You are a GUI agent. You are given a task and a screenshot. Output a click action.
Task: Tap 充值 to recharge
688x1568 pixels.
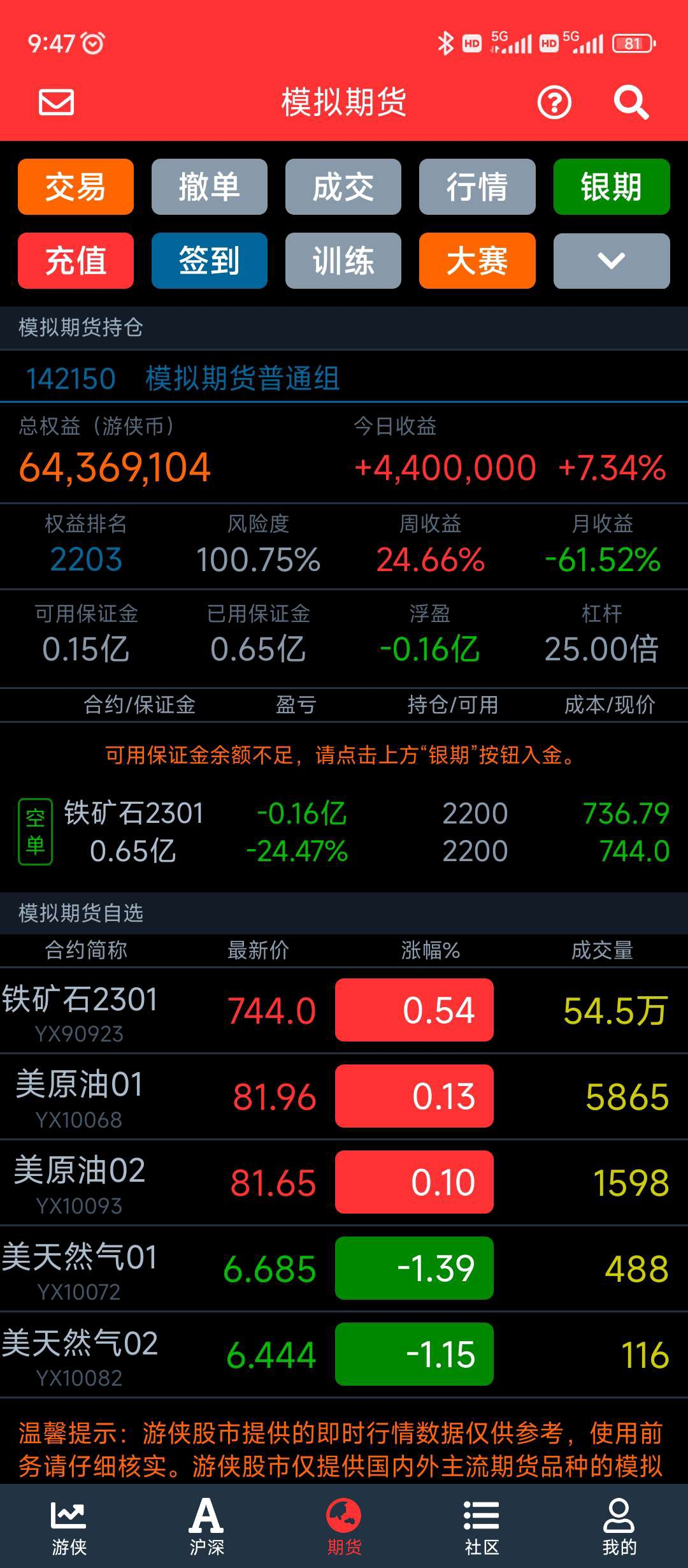pyautogui.click(x=76, y=261)
